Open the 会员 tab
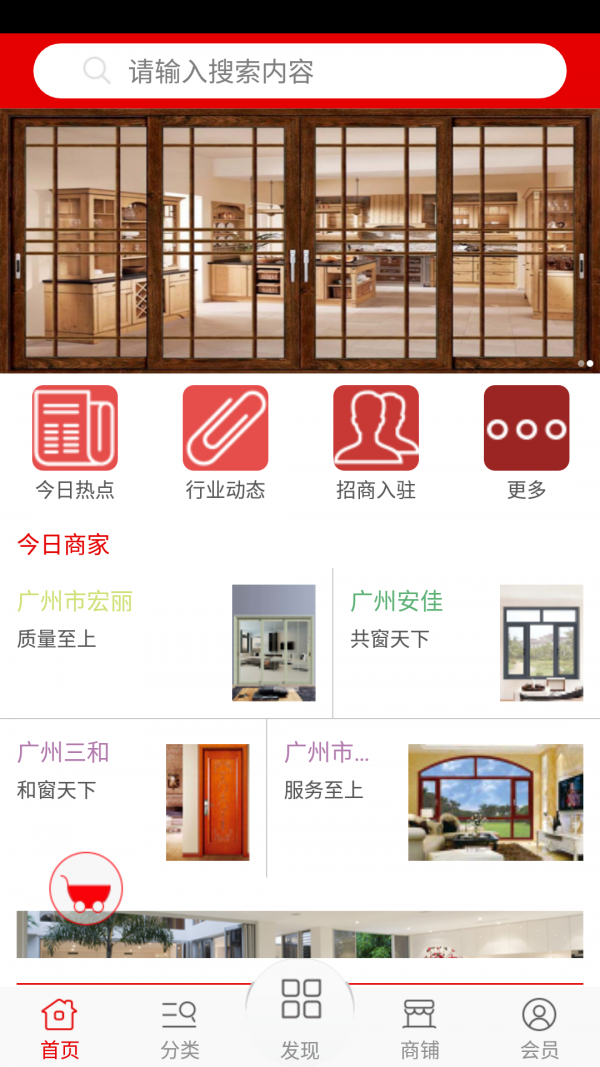Viewport: 600px width, 1067px height. (539, 1028)
